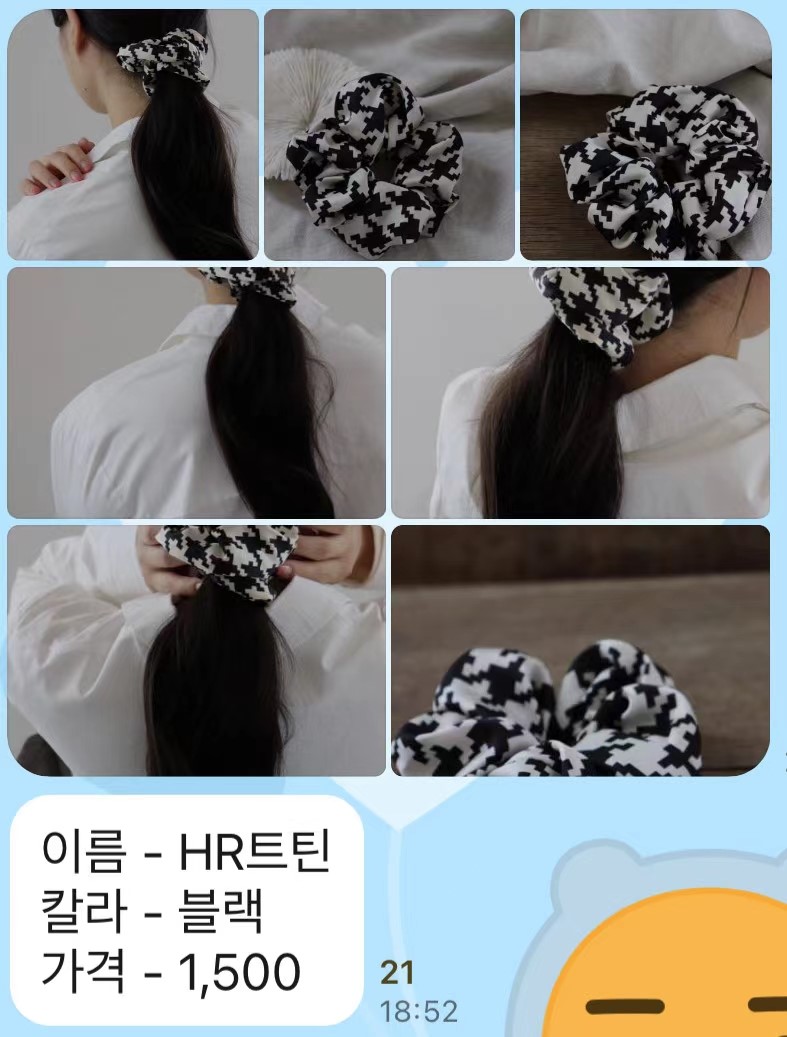View the photo of hands adjusting the scrunchie
Viewport: 787px width, 1037px height.
(196, 650)
